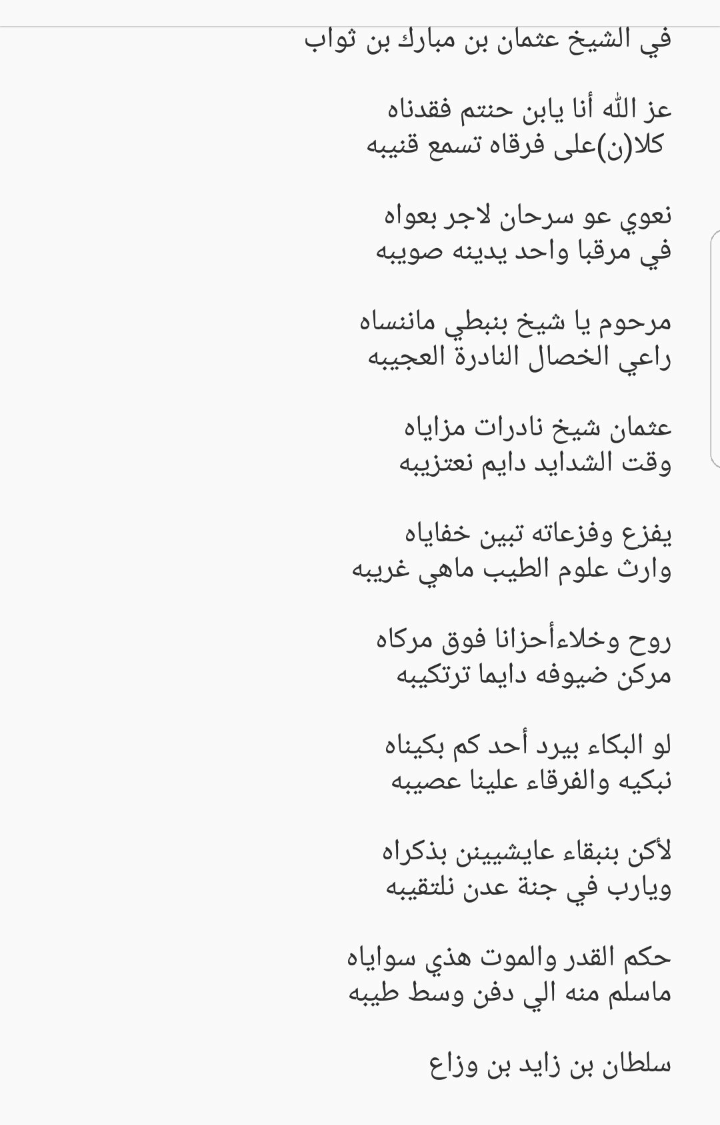
Task: Open the edge panel handle
Action: coord(714,348)
